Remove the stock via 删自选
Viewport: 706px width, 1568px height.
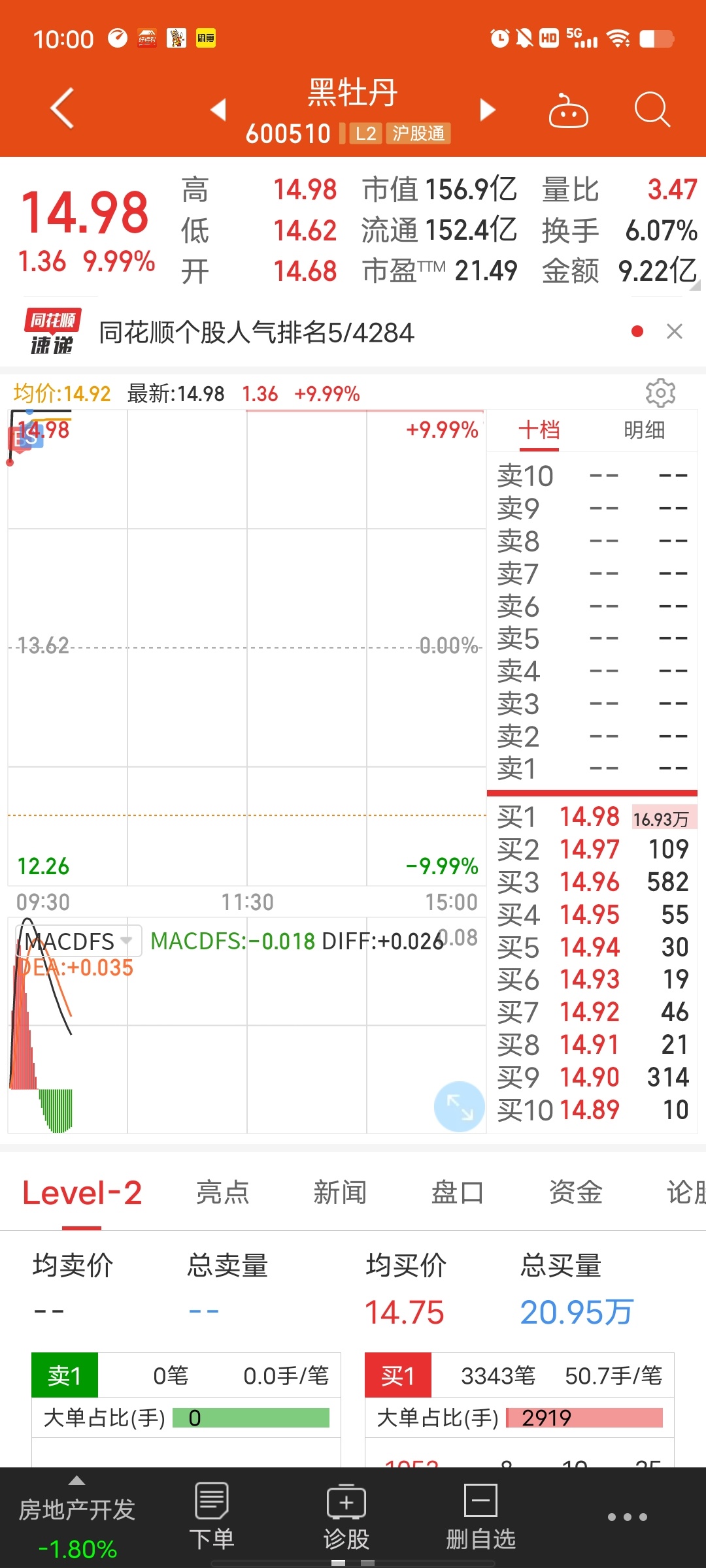coord(480,1516)
